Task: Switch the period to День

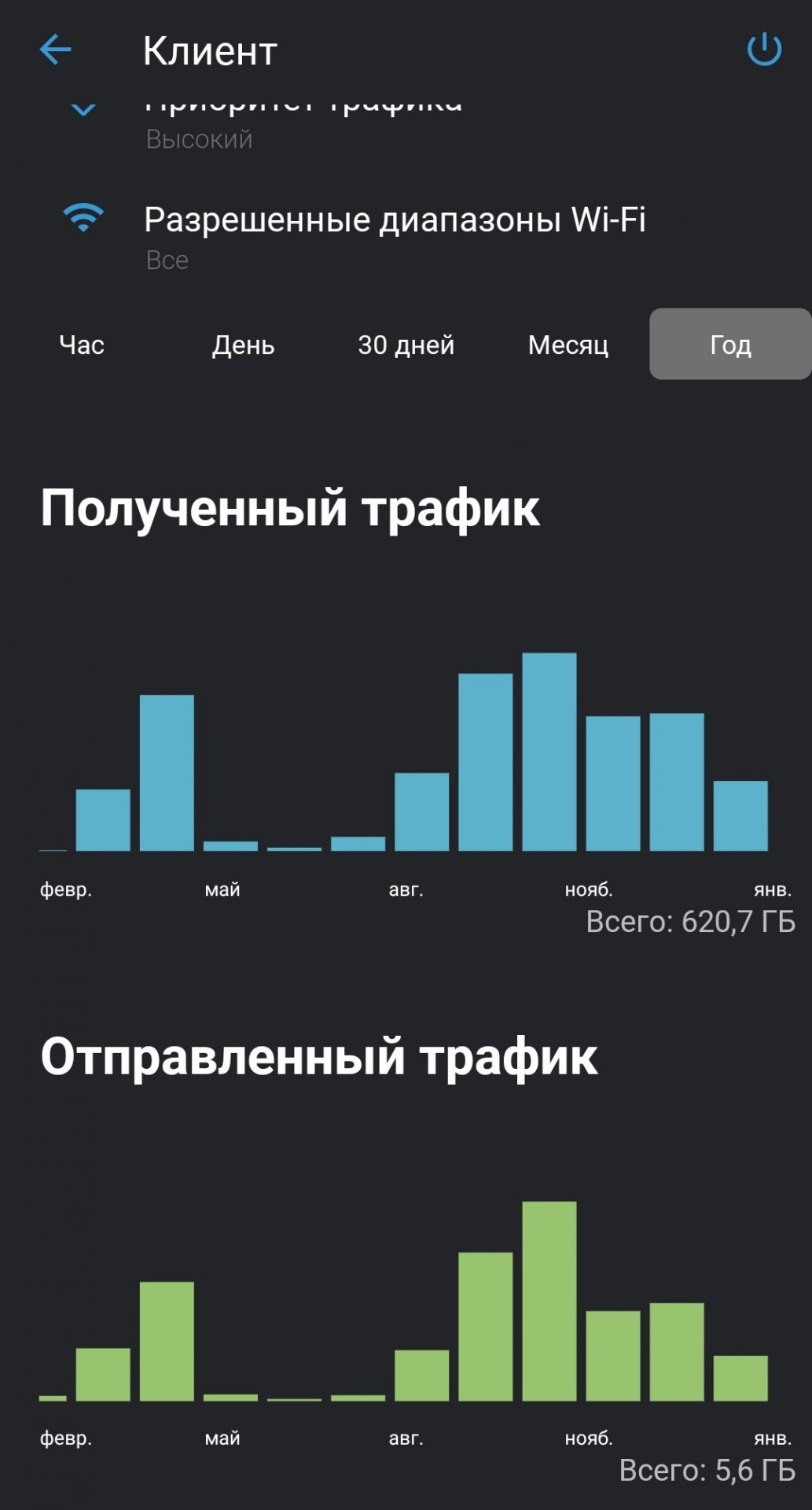Action: (244, 344)
